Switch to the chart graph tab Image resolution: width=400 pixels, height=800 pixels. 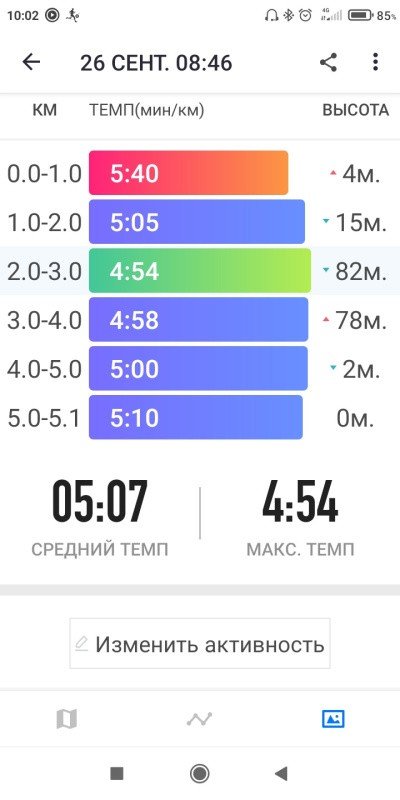(199, 719)
